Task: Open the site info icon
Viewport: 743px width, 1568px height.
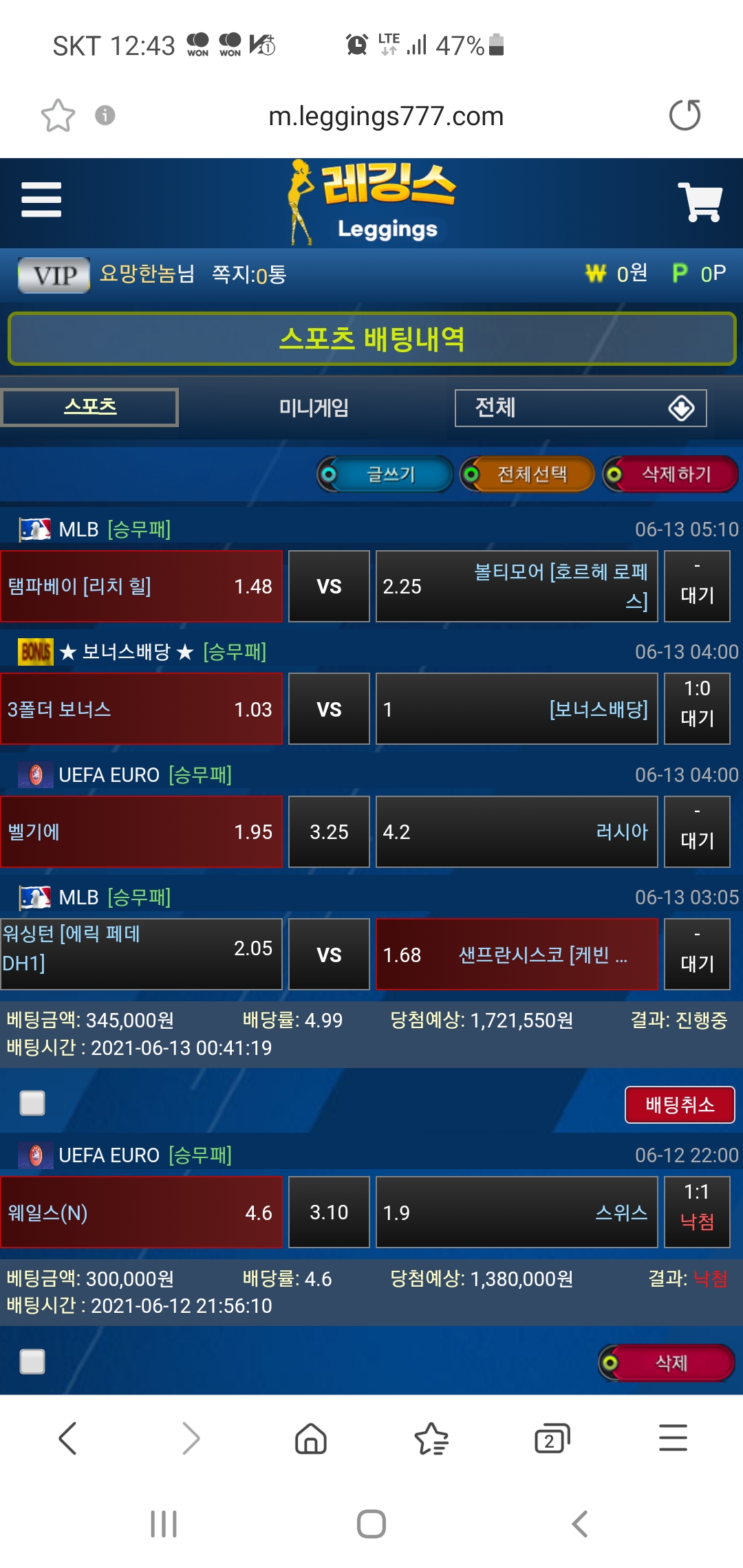Action: point(105,115)
